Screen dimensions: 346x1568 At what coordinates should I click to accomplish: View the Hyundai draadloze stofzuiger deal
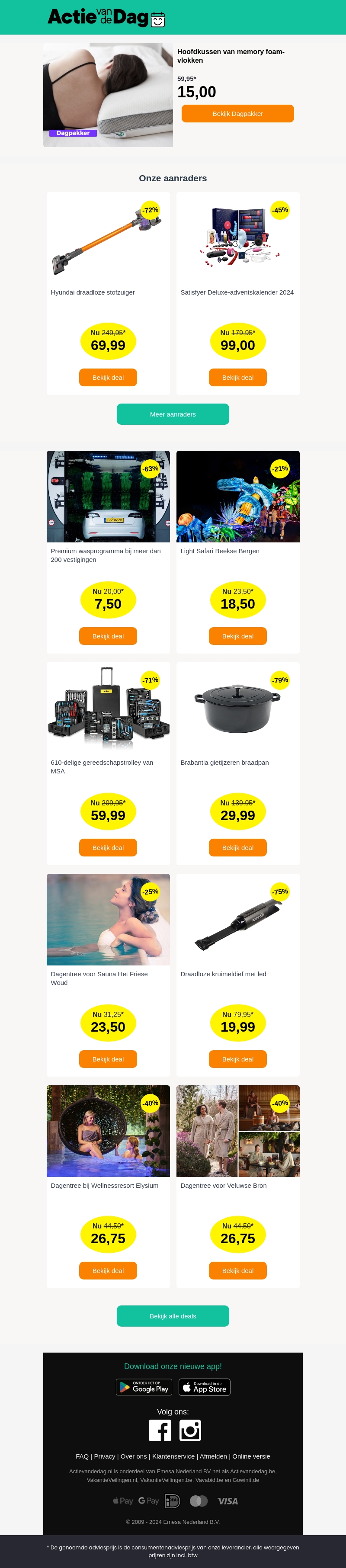coord(108,377)
